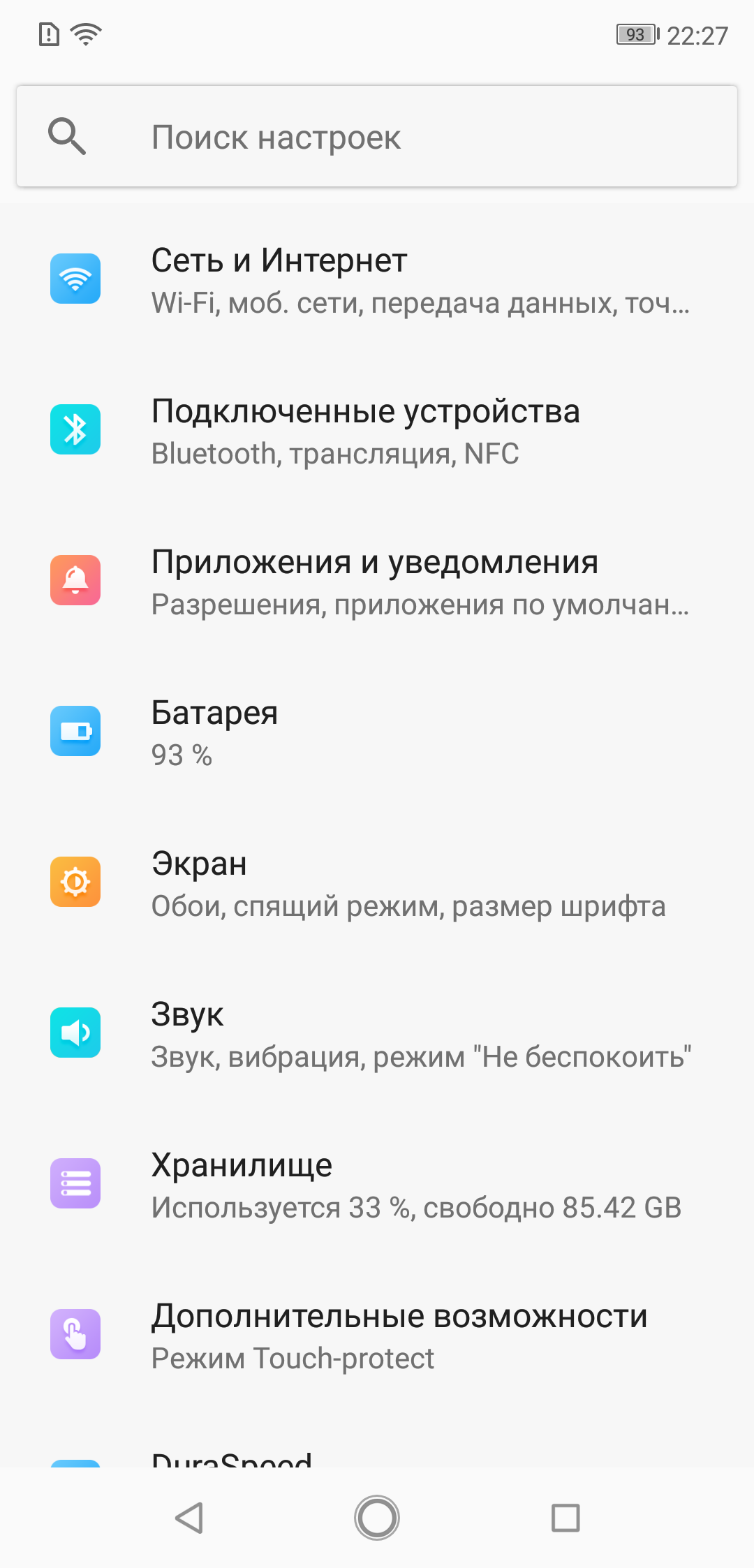The width and height of the screenshot is (754, 1568).
Task: Tap the Поиск настроек search field
Action: 377,136
